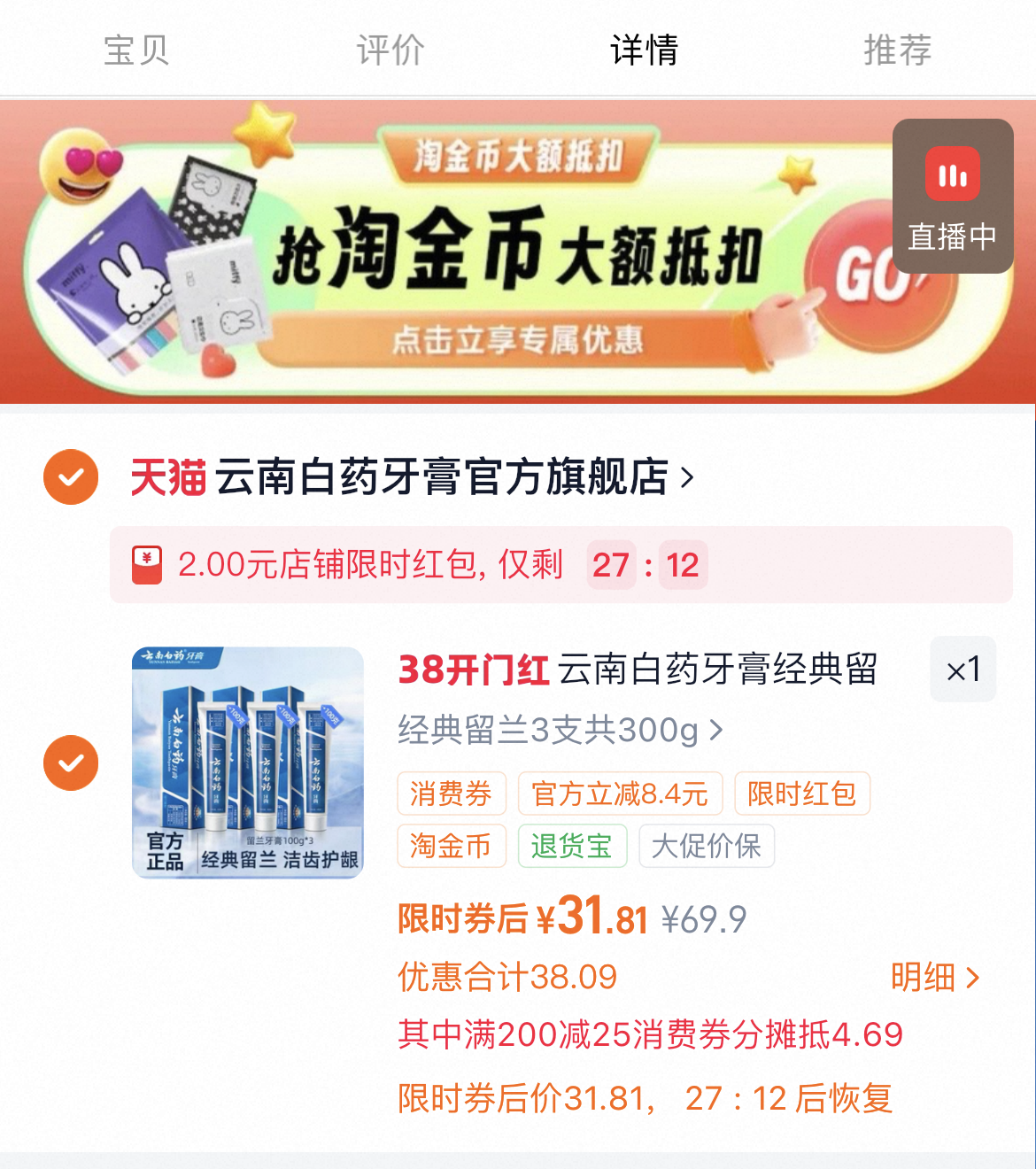Change quantity via the ×1 control
Viewport: 1036px width, 1169px height.
963,670
